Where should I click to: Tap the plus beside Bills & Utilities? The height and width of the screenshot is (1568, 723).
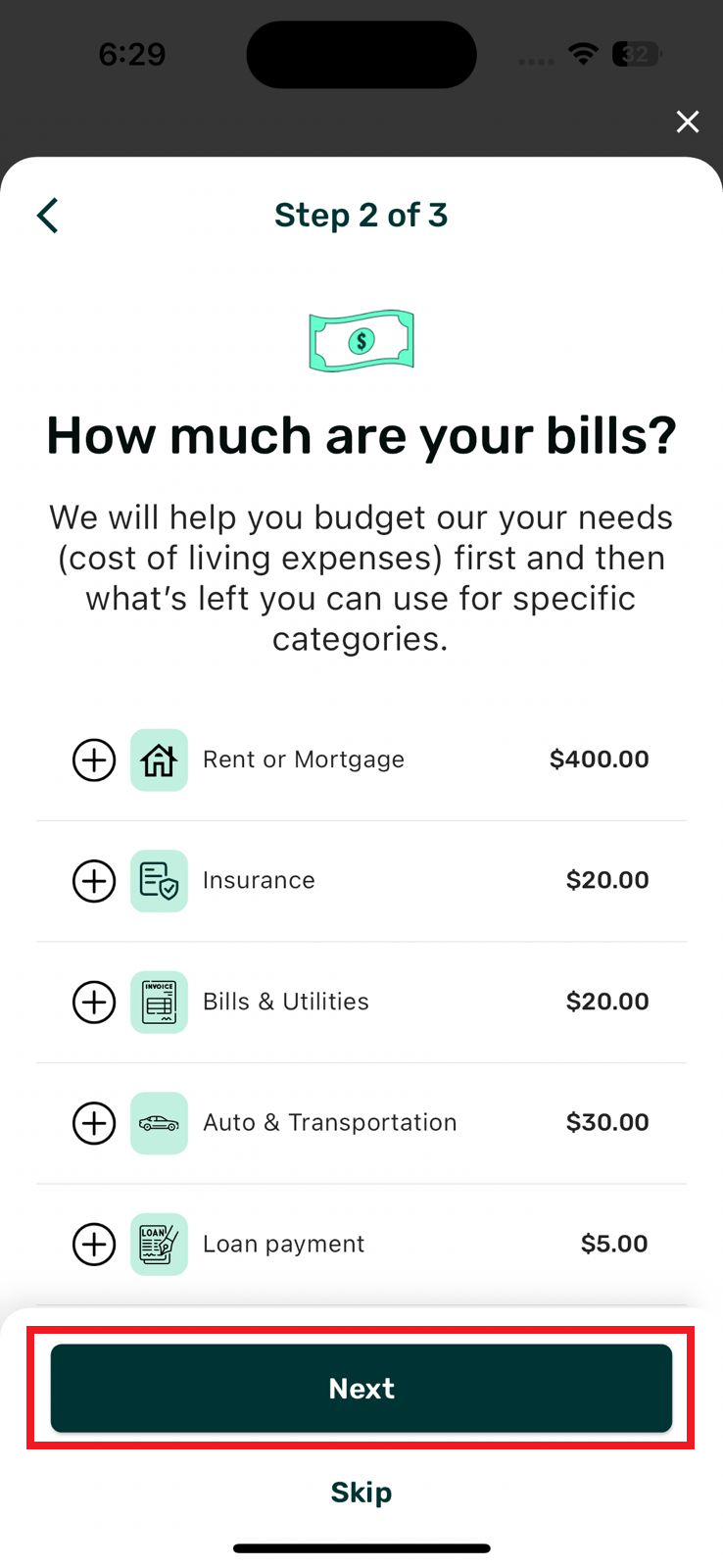pyautogui.click(x=93, y=1002)
